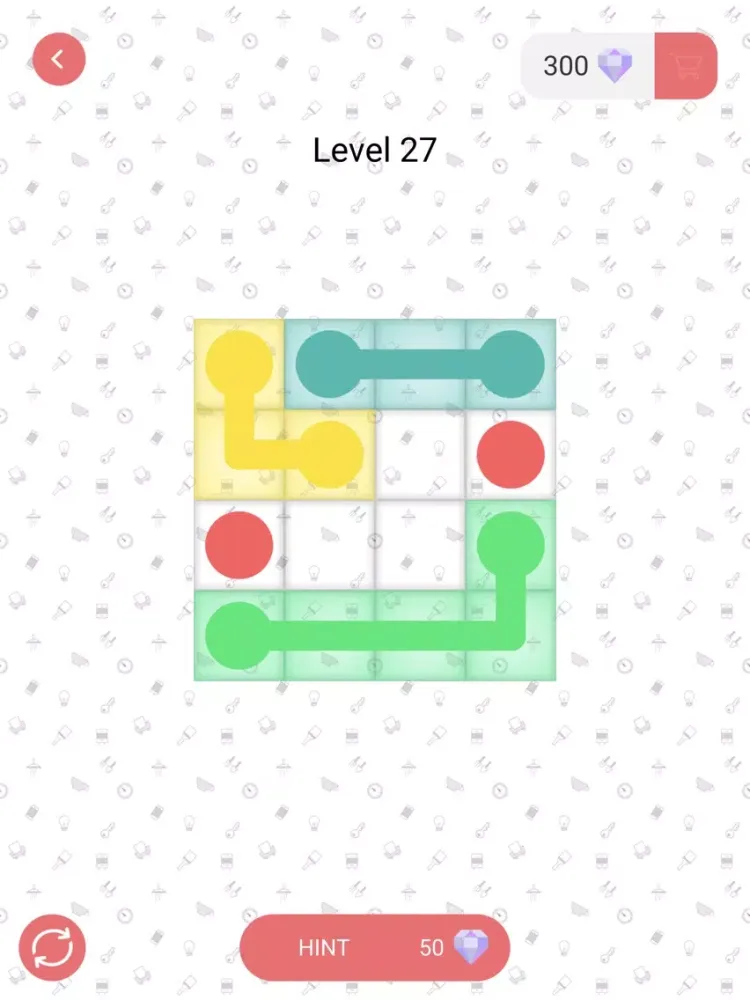Viewport: 750px width, 1000px height.
Task: Go back using the arrow button
Action: 59,59
